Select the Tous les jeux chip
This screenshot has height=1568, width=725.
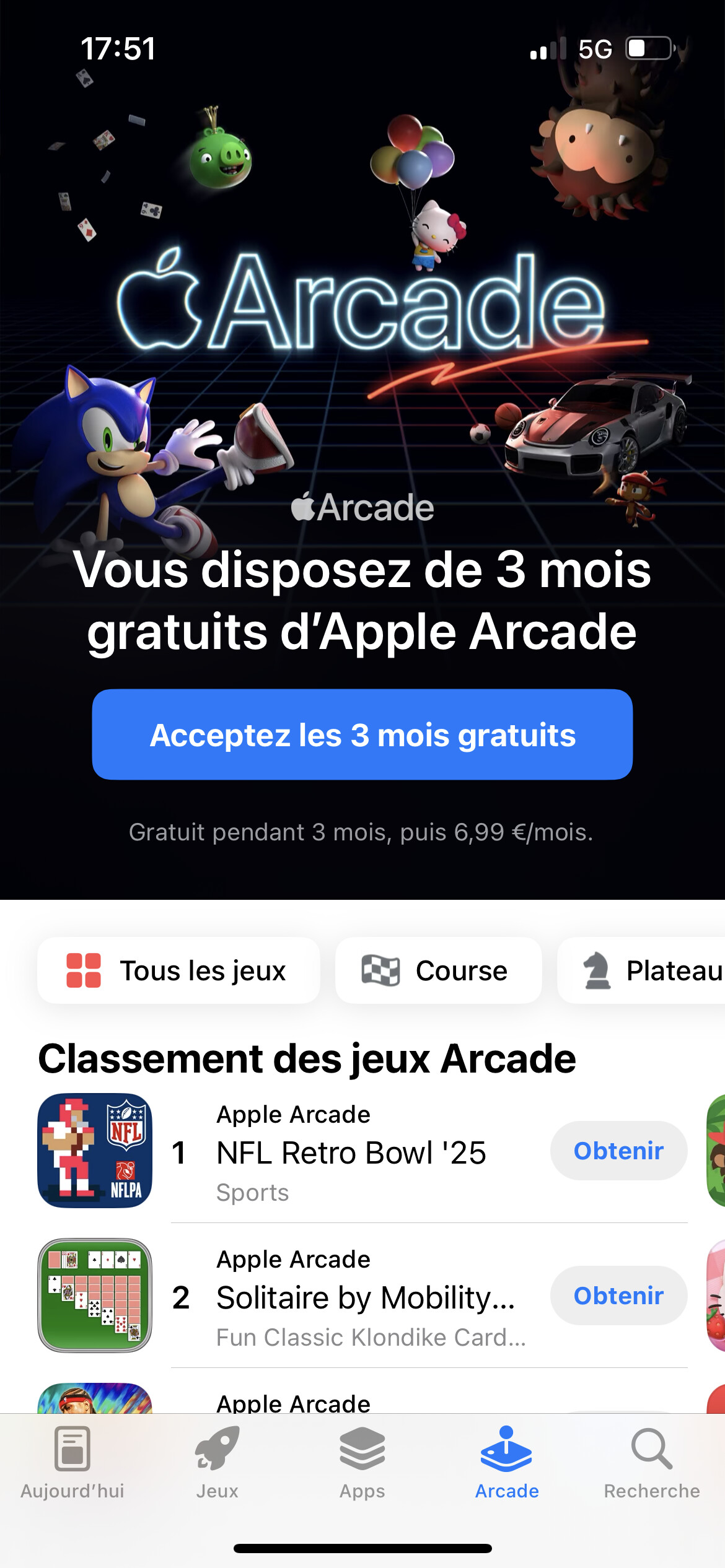178,970
